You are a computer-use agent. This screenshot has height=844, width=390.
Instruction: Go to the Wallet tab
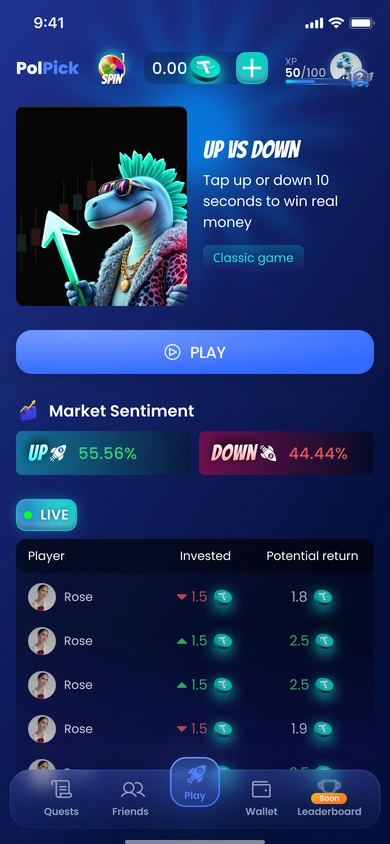point(261,799)
